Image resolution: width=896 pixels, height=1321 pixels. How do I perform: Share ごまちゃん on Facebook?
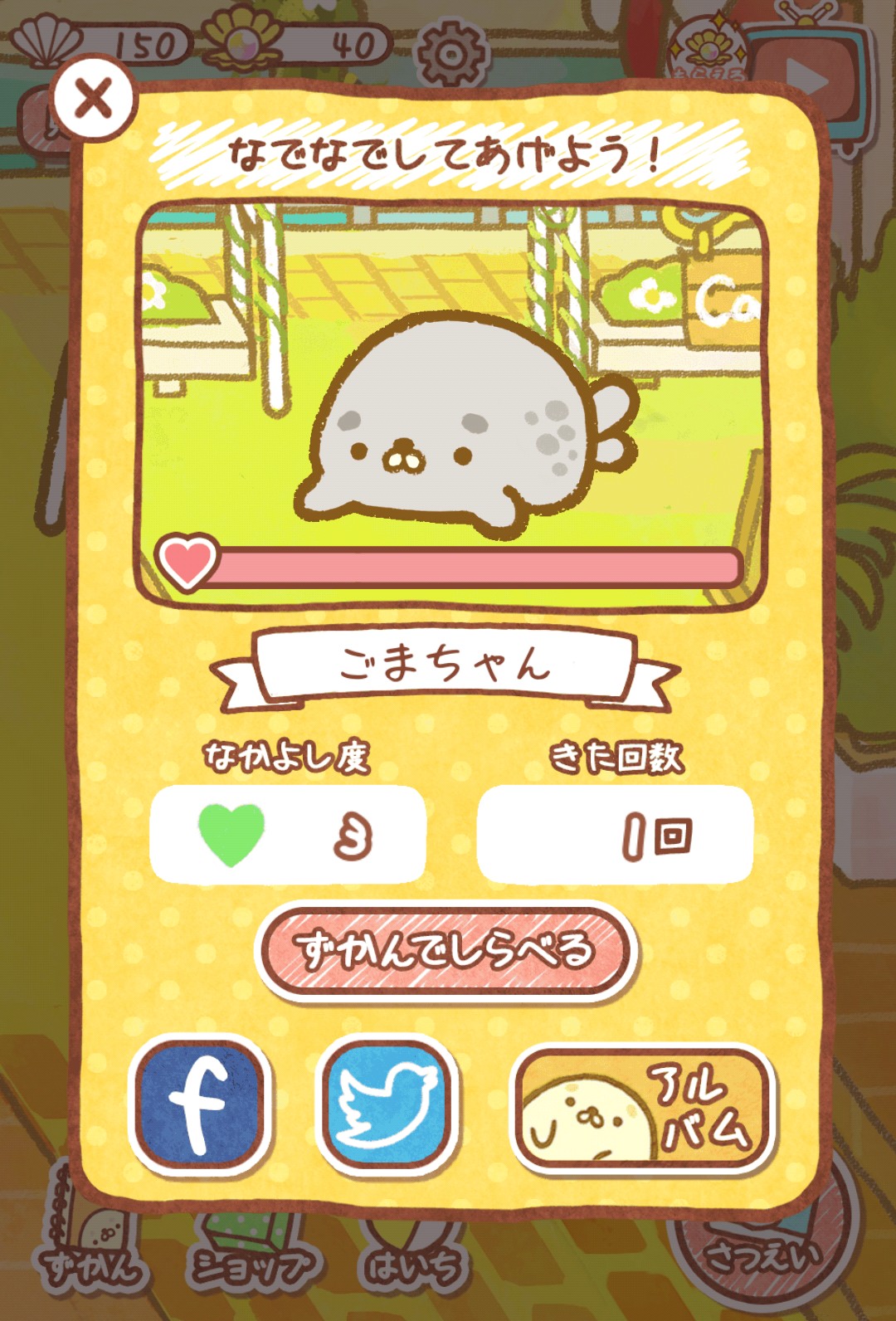(x=200, y=1103)
